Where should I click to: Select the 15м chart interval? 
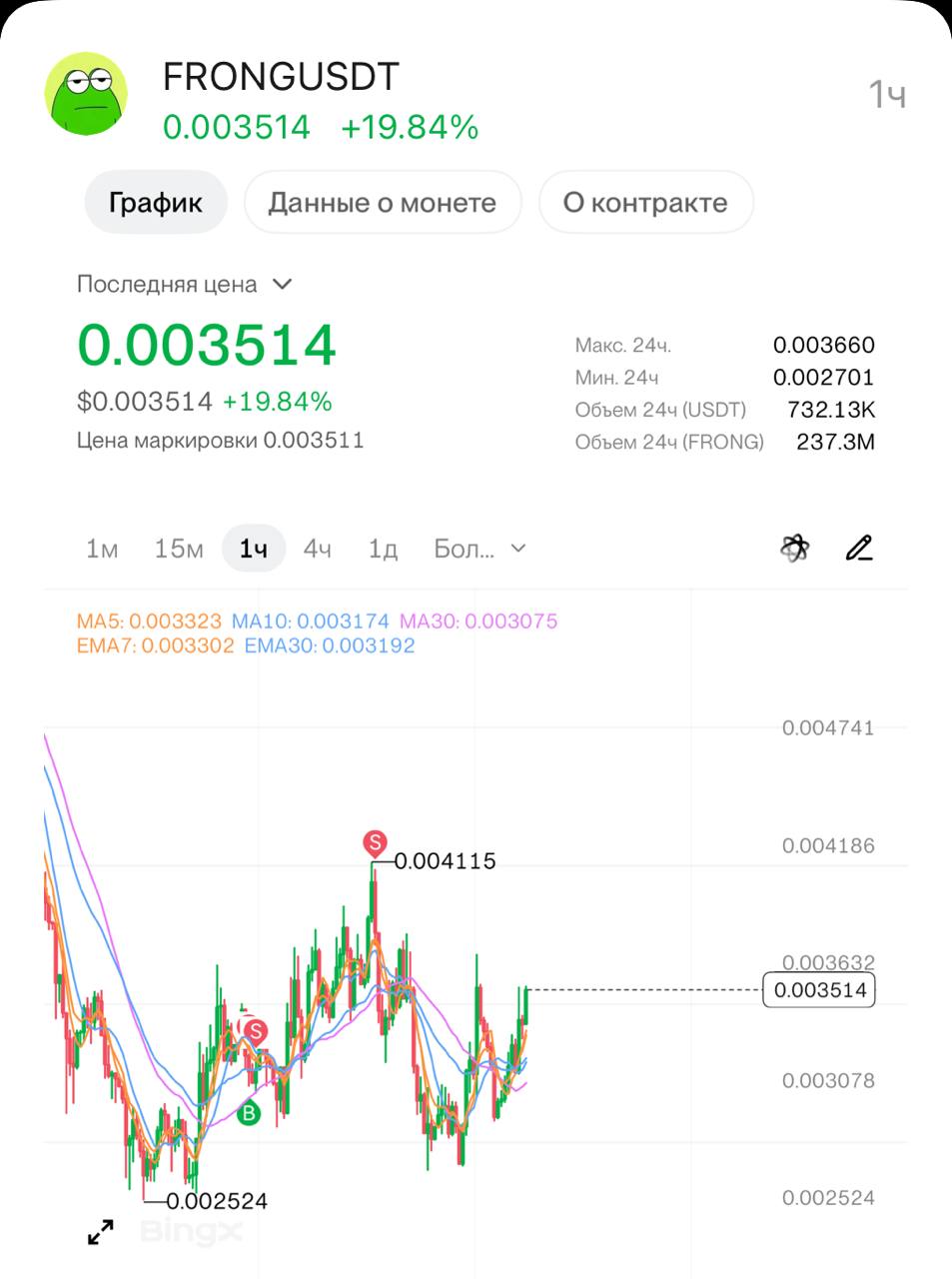click(179, 549)
